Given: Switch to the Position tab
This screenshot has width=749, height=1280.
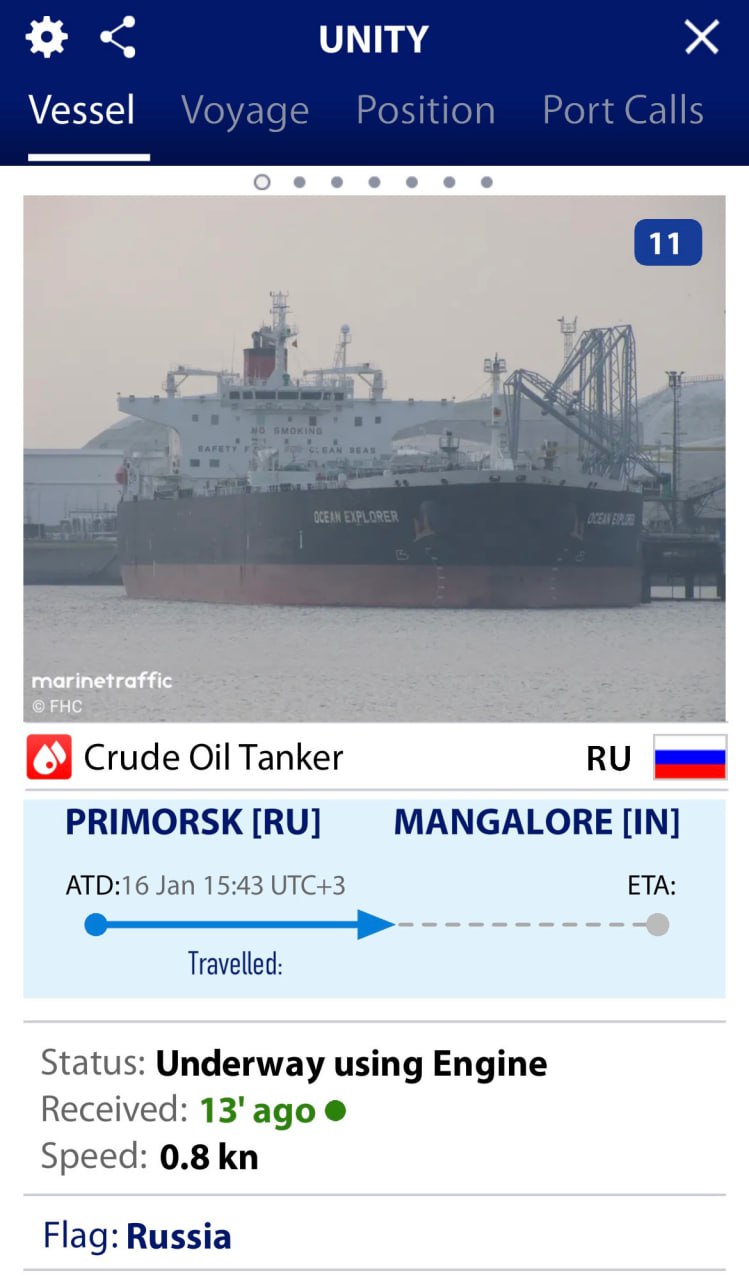Looking at the screenshot, I should 425,110.
